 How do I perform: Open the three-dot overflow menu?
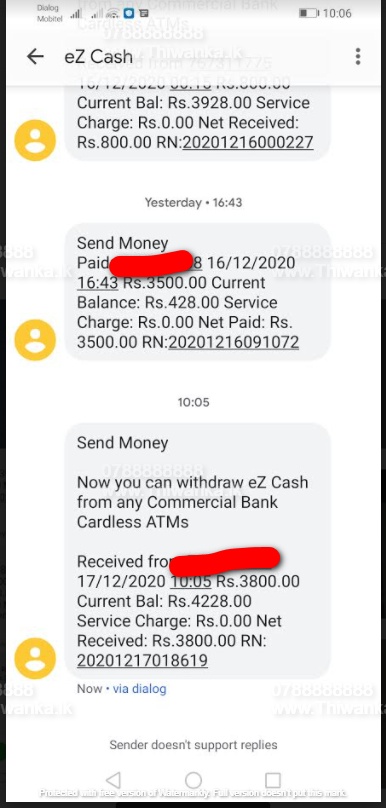tap(358, 56)
